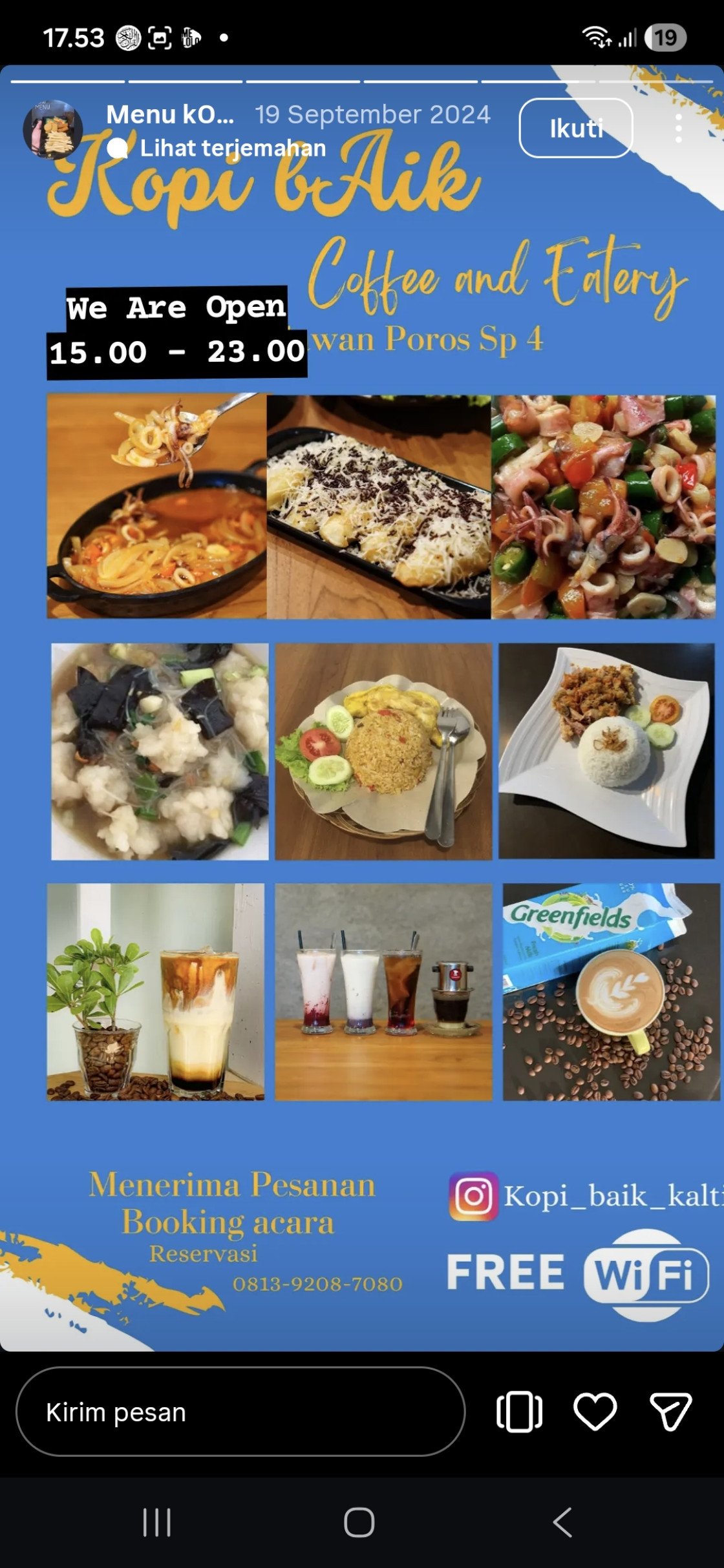724x1568 pixels.
Task: Open the highlights carousel icon
Action: (519, 1412)
